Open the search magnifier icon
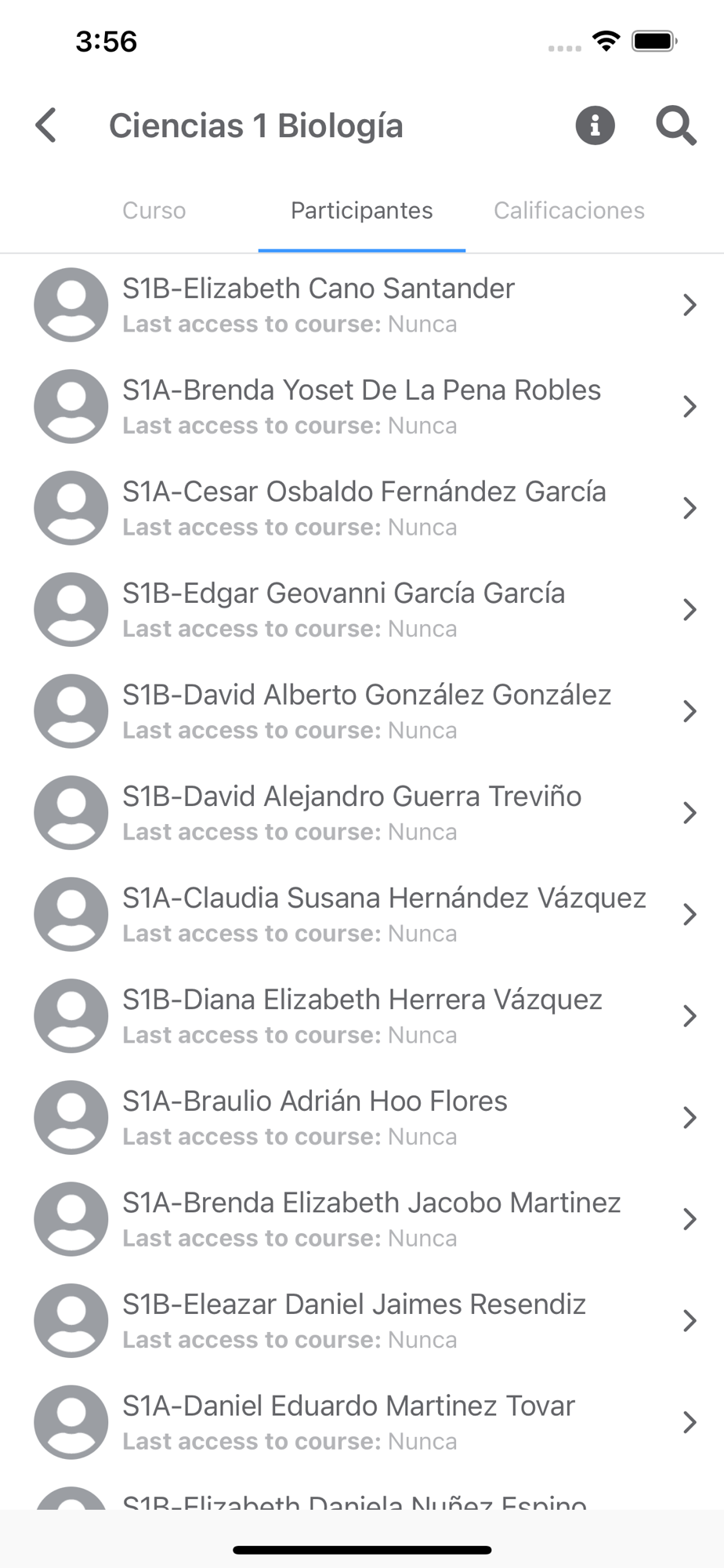The image size is (724, 1568). click(675, 125)
